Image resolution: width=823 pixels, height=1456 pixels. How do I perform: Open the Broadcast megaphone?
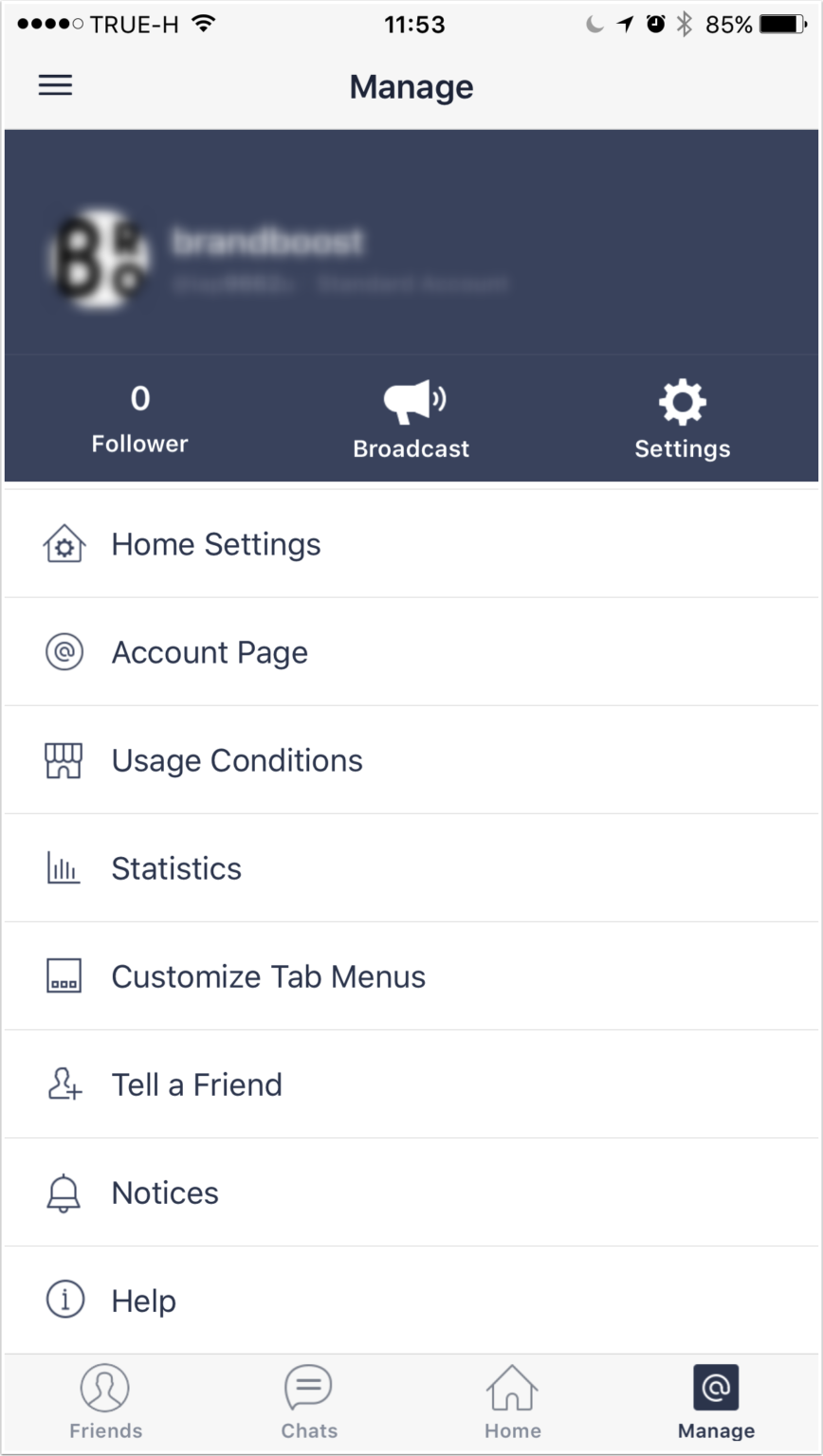pos(411,419)
